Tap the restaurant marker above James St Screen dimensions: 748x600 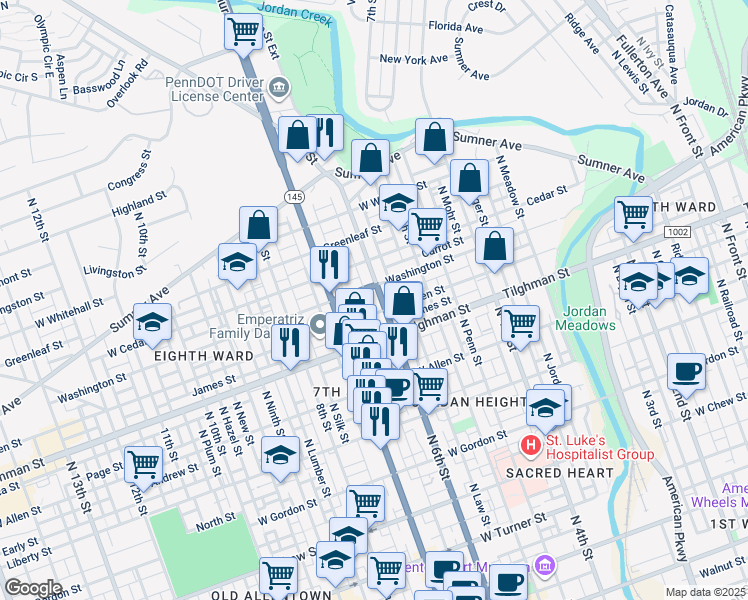pyautogui.click(x=290, y=343)
